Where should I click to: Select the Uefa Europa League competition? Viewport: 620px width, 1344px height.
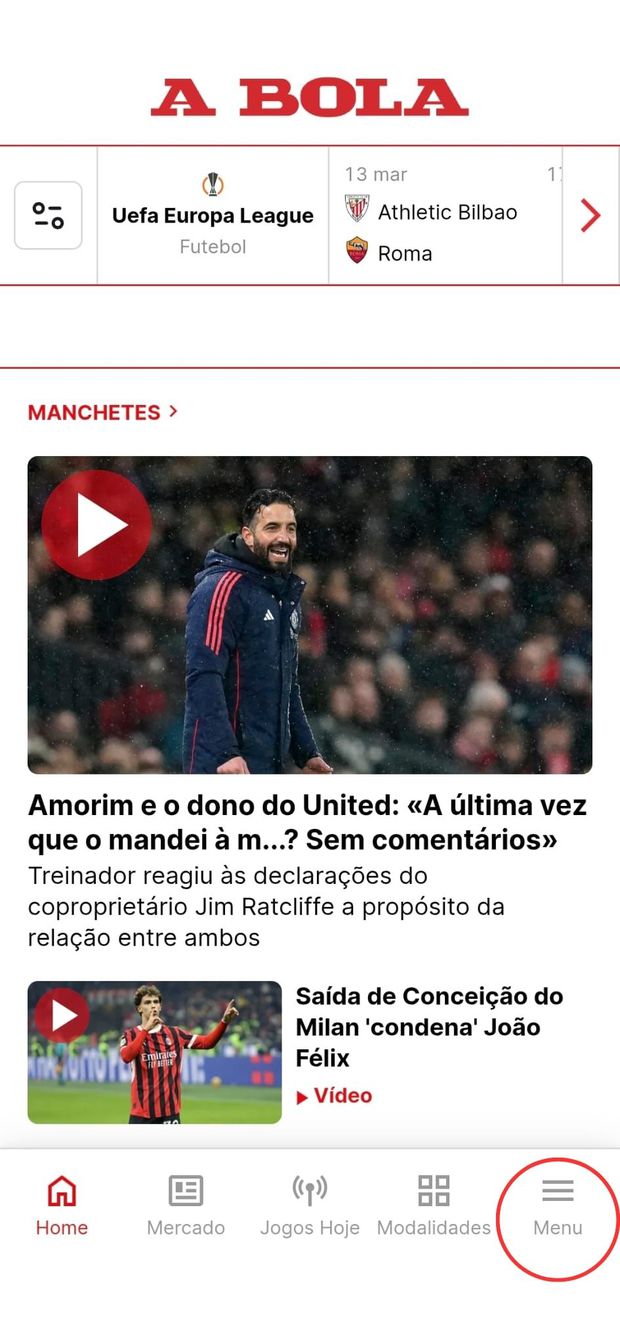(x=212, y=216)
